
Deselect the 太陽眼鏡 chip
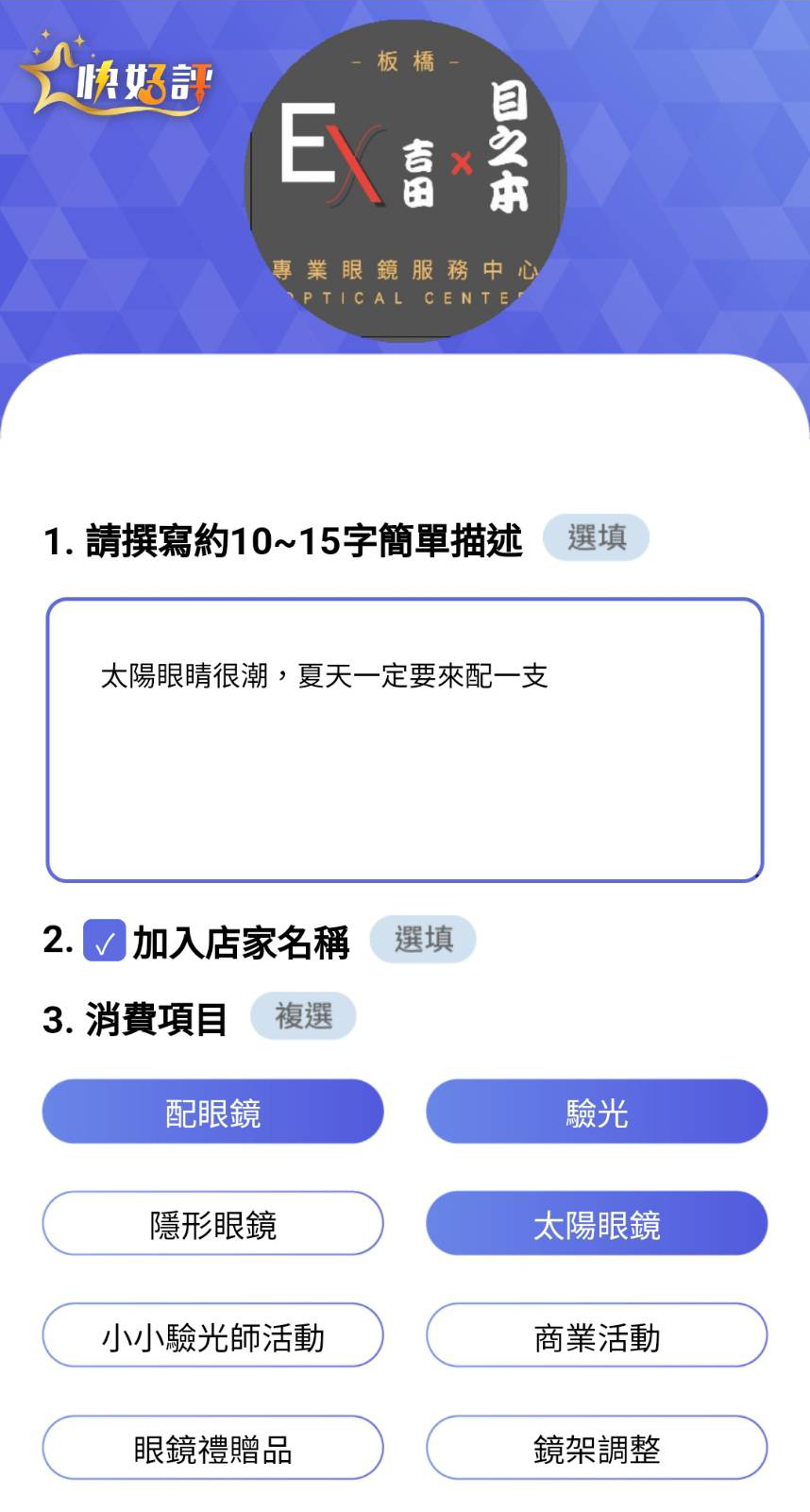(597, 1223)
